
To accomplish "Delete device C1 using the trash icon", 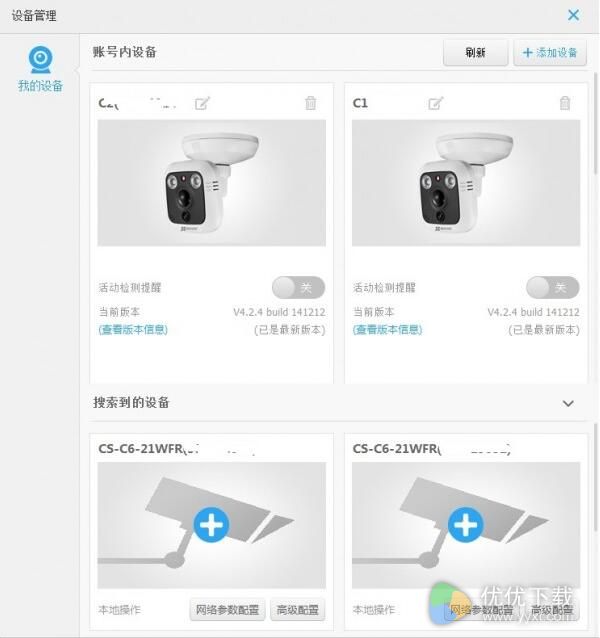I will coord(565,103).
